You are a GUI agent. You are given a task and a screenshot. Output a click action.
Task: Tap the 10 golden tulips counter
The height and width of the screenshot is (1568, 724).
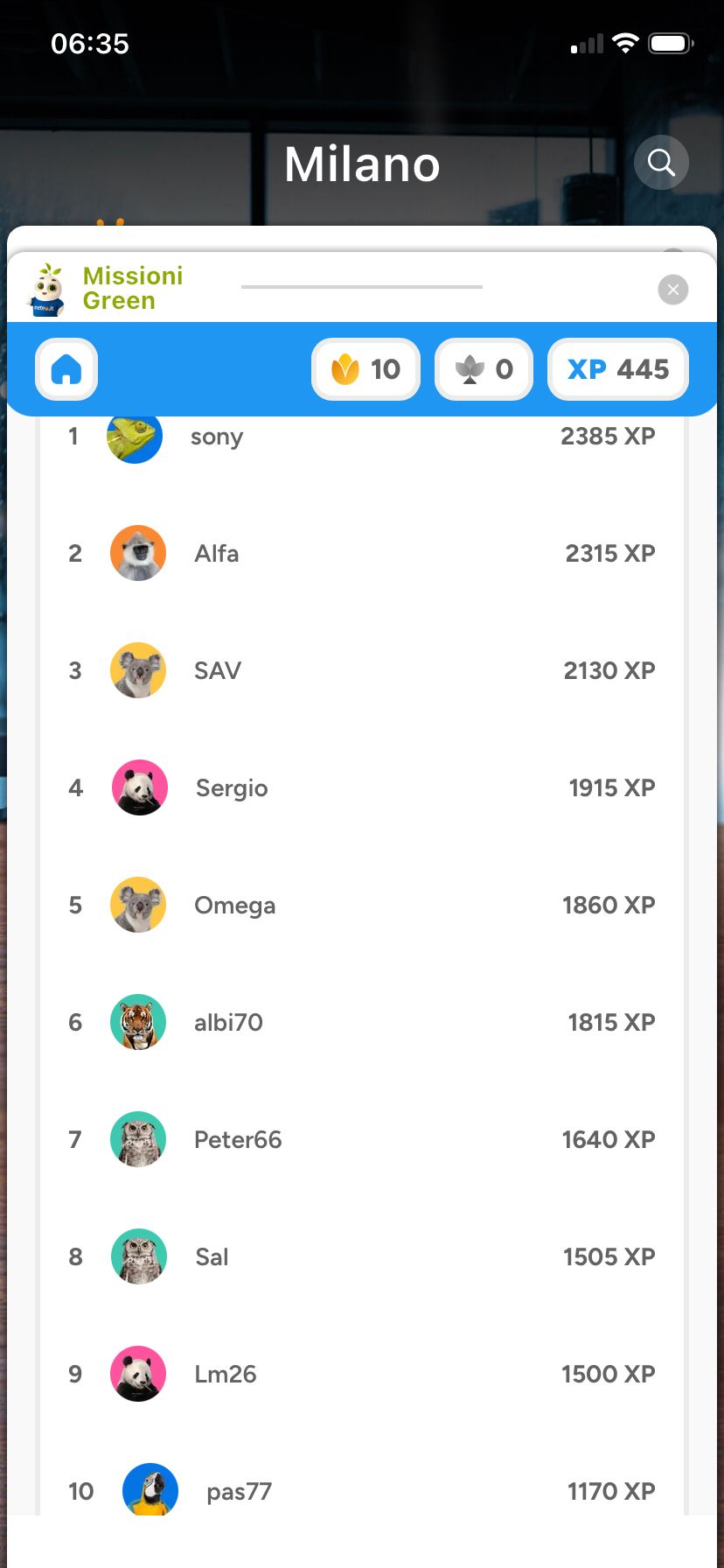coord(365,369)
